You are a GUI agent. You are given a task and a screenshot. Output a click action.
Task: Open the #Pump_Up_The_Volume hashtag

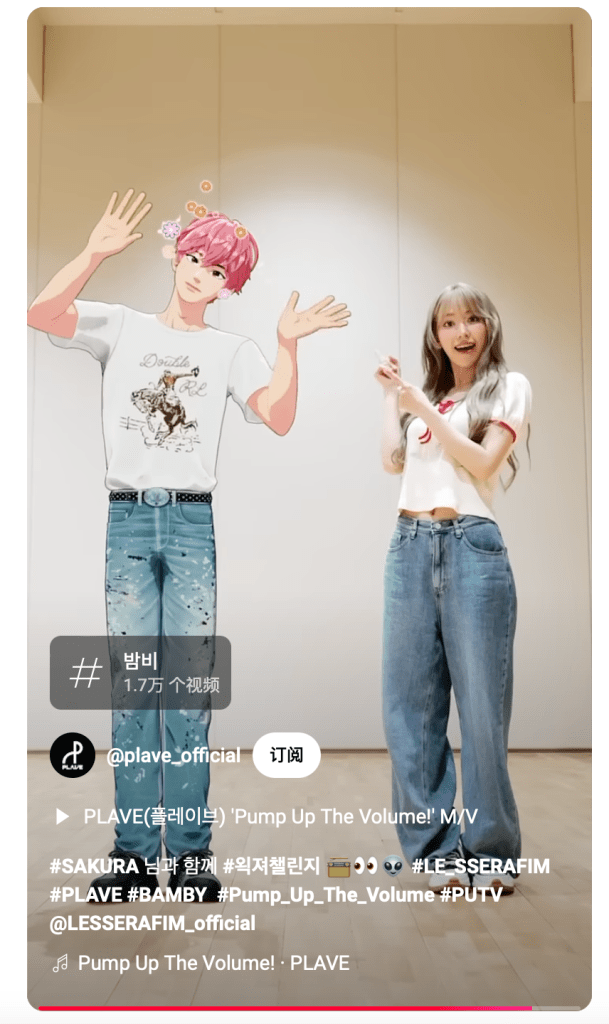point(324,894)
